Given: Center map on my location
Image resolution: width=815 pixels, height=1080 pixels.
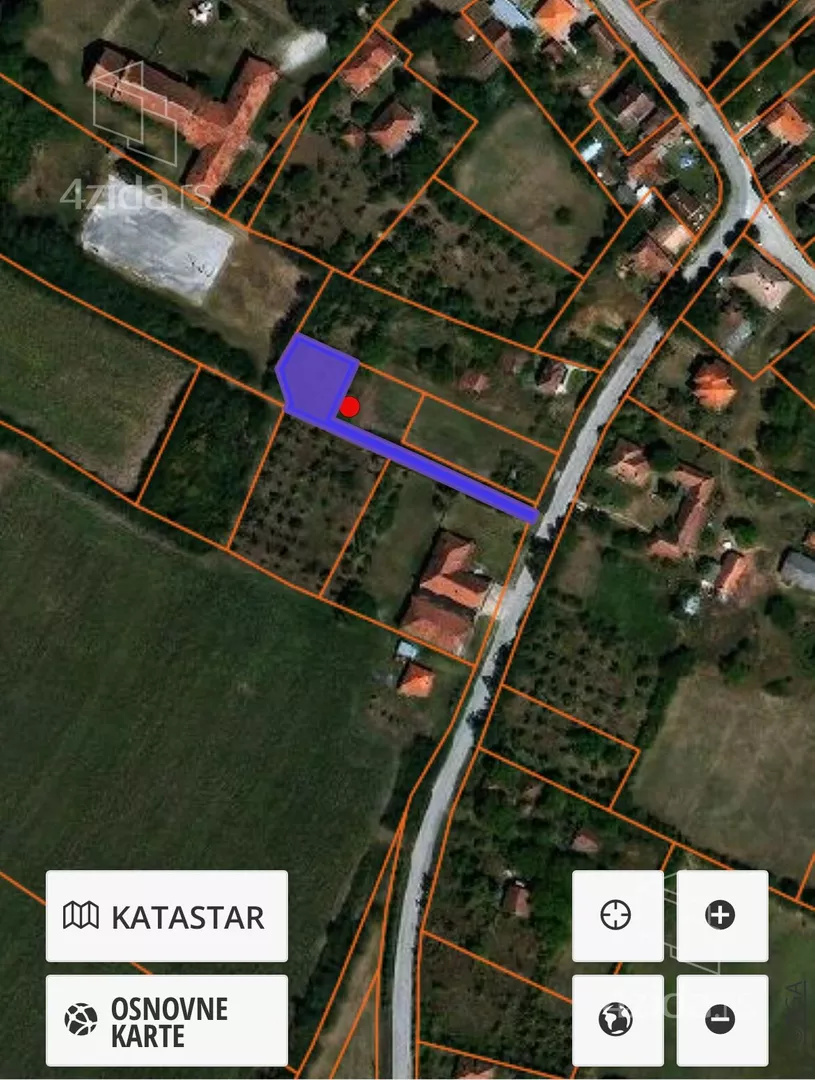Looking at the screenshot, I should tap(617, 915).
